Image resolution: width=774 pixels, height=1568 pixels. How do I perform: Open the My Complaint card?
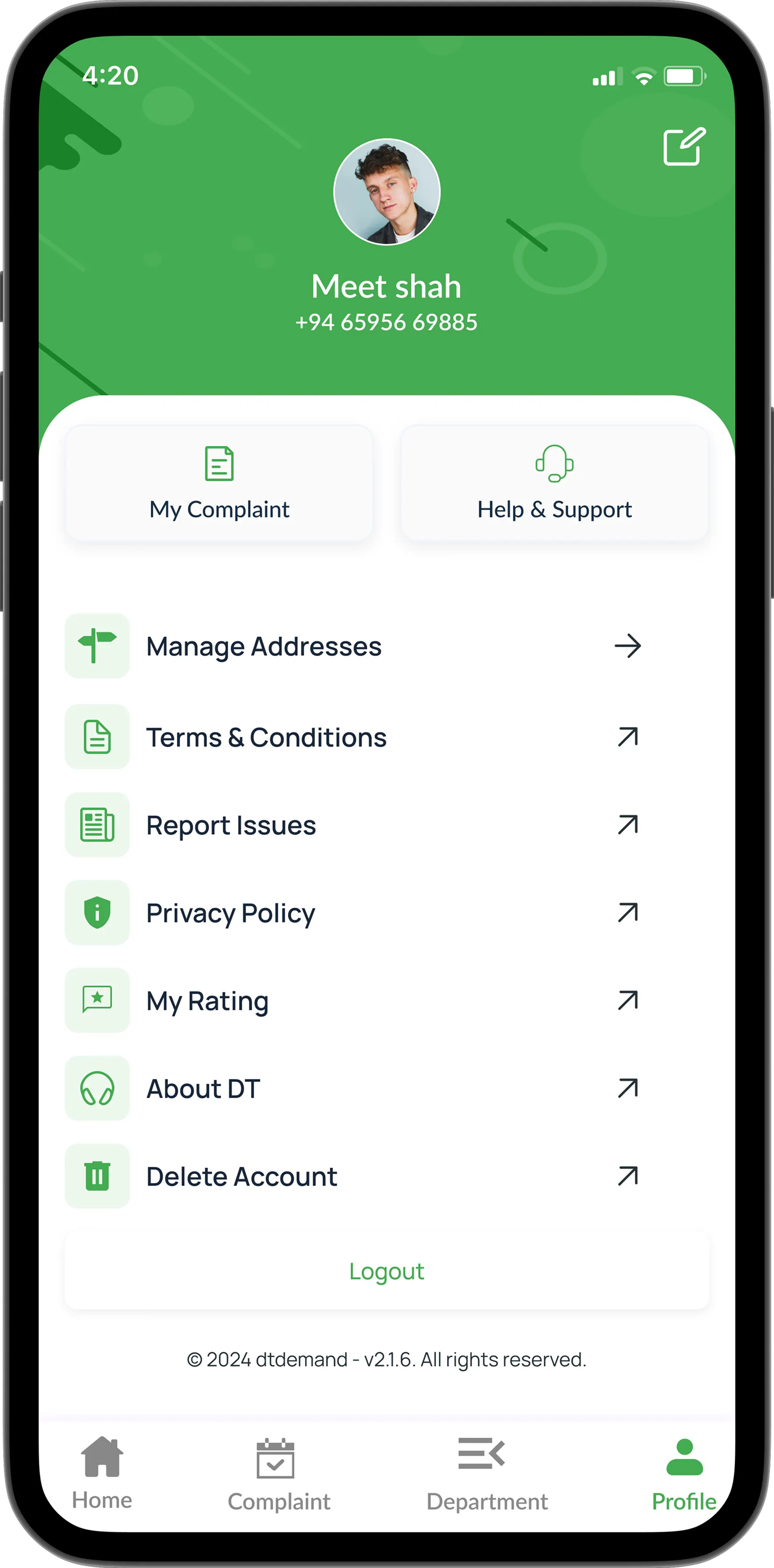pyautogui.click(x=219, y=483)
